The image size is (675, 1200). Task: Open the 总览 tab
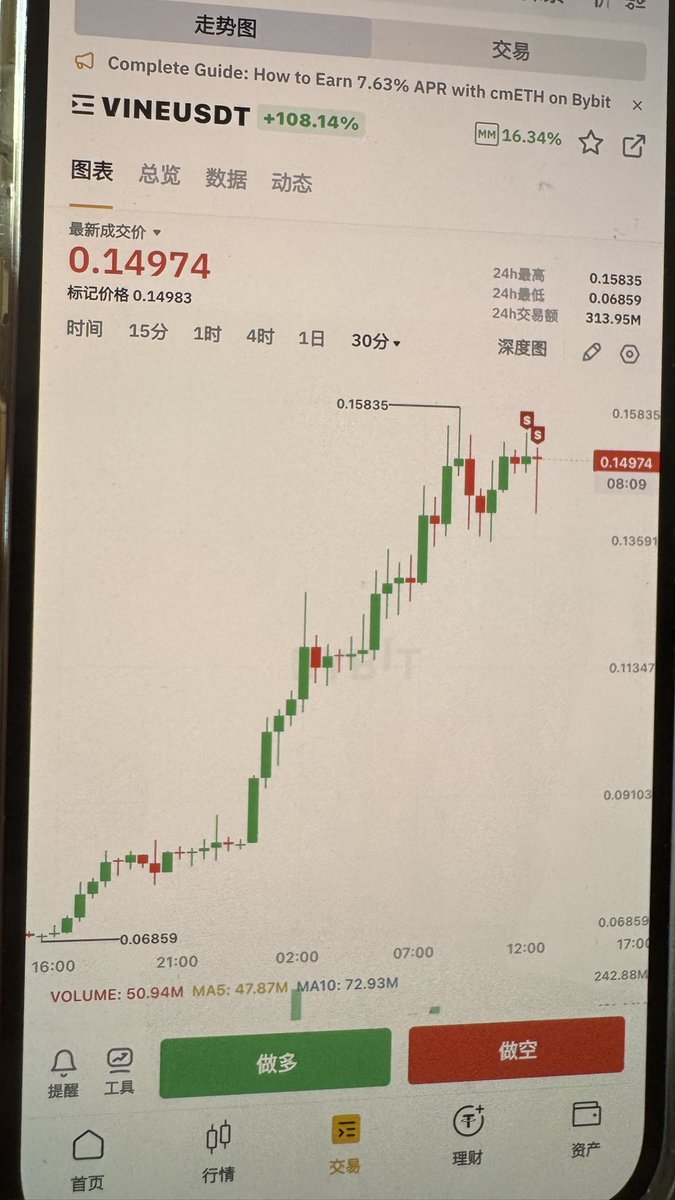point(160,175)
